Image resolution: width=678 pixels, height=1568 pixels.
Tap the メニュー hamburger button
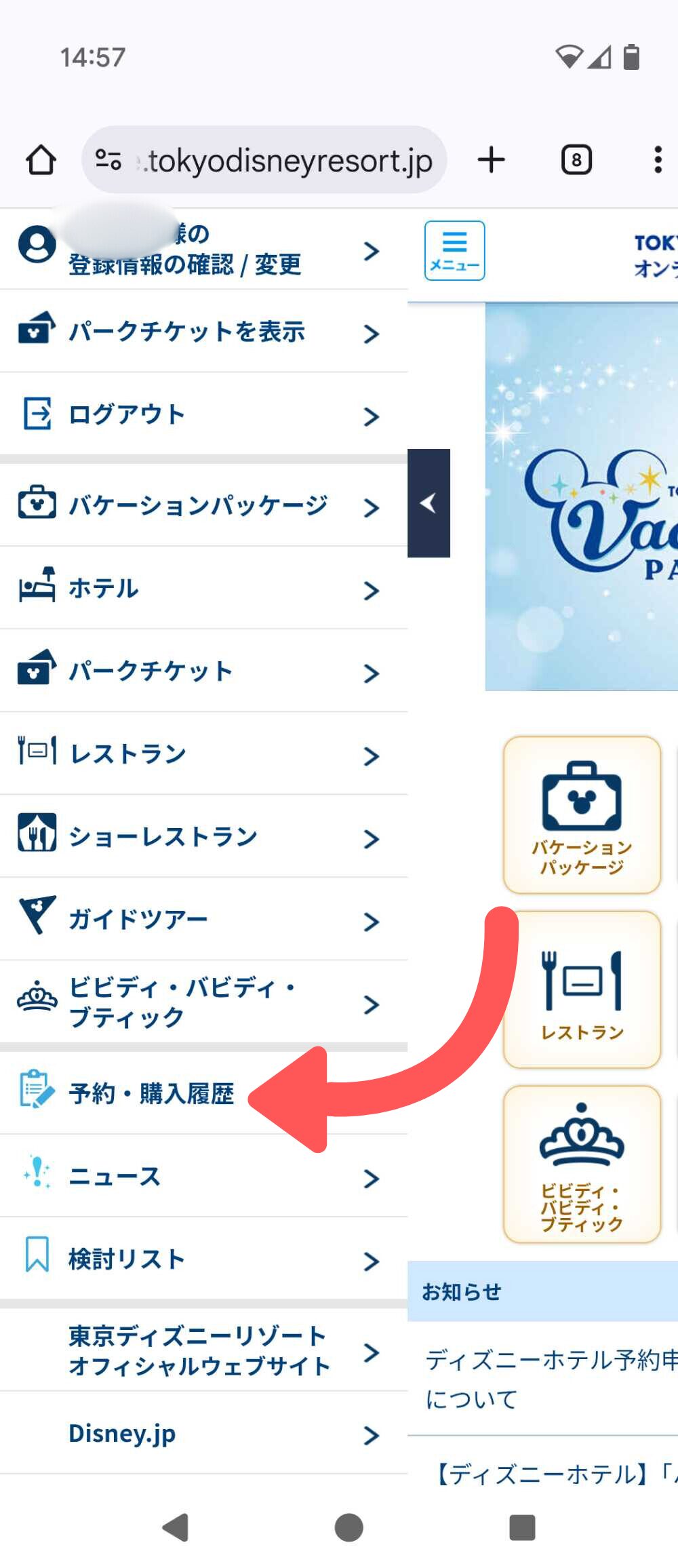tap(454, 250)
